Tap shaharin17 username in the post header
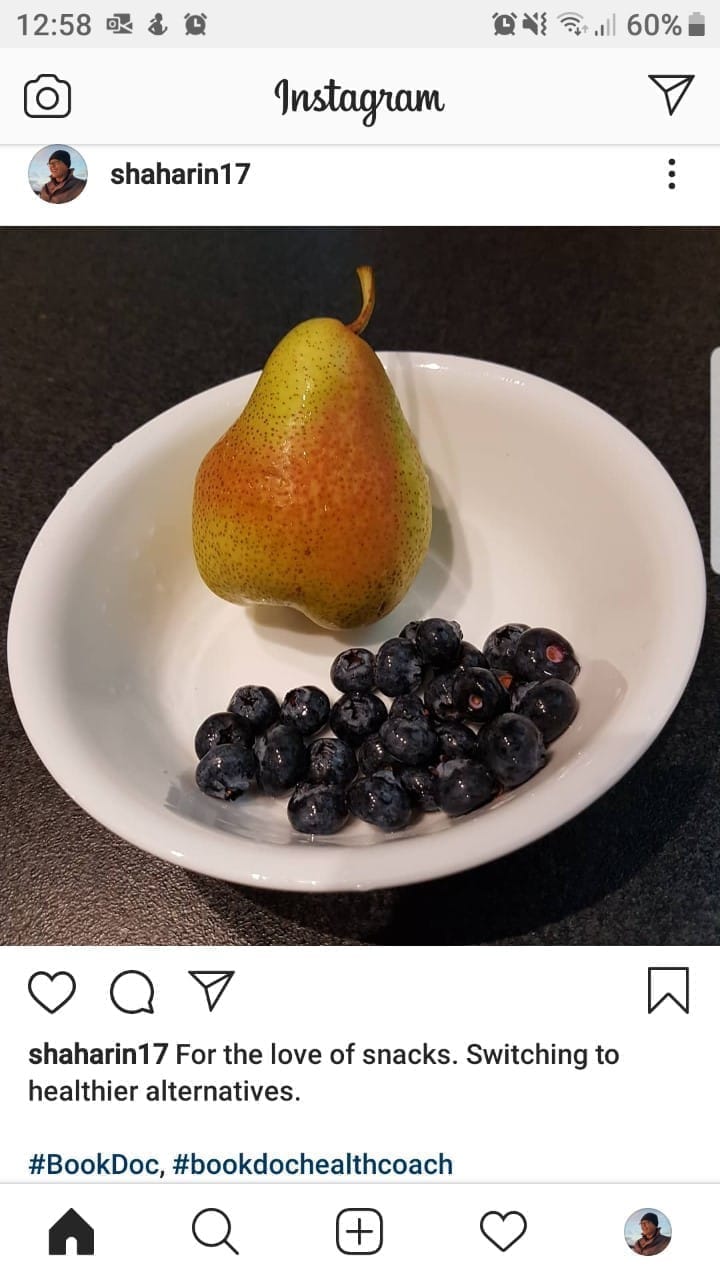The image size is (720, 1280). (x=180, y=174)
